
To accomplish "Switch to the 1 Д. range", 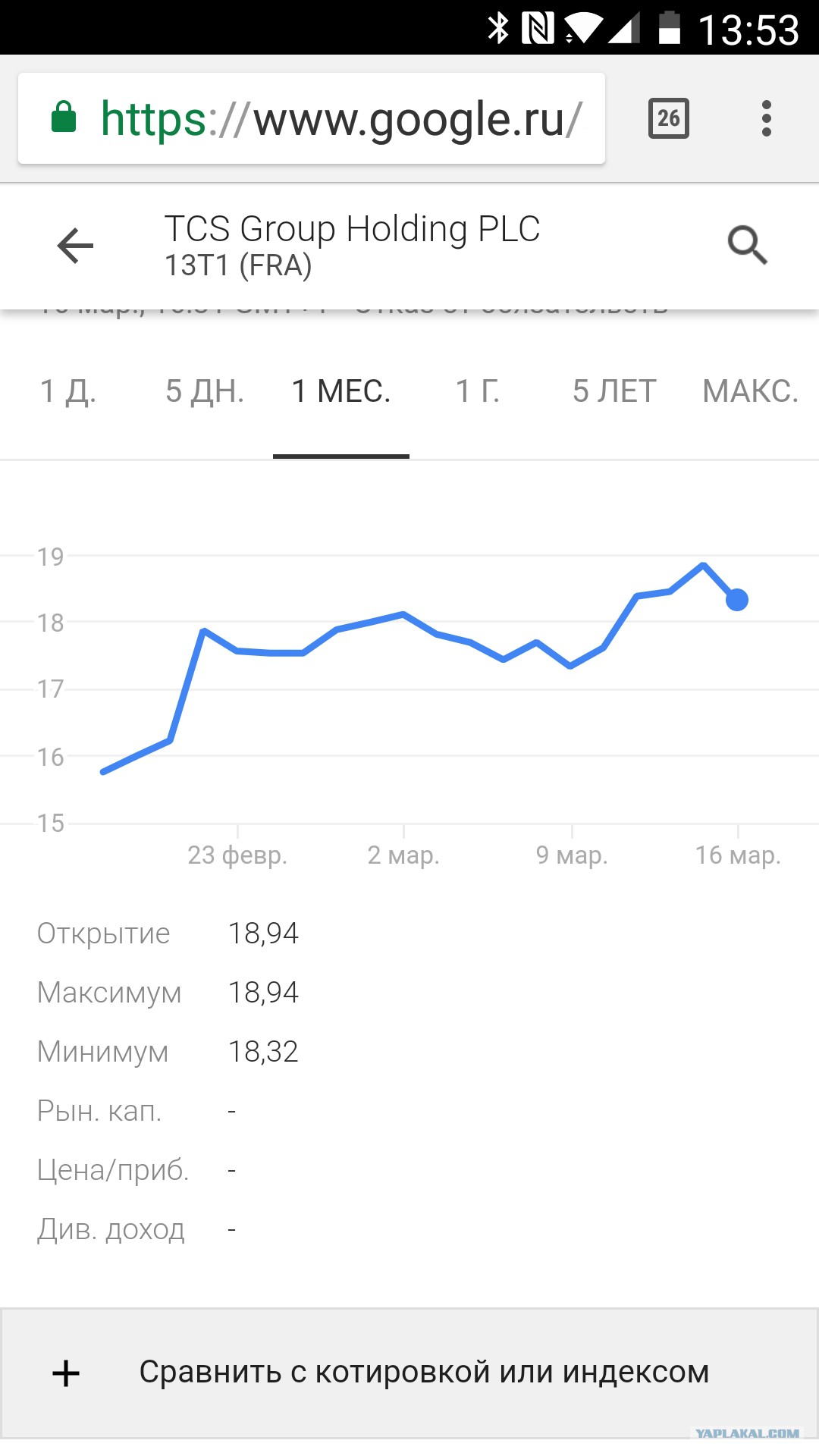I will click(68, 392).
